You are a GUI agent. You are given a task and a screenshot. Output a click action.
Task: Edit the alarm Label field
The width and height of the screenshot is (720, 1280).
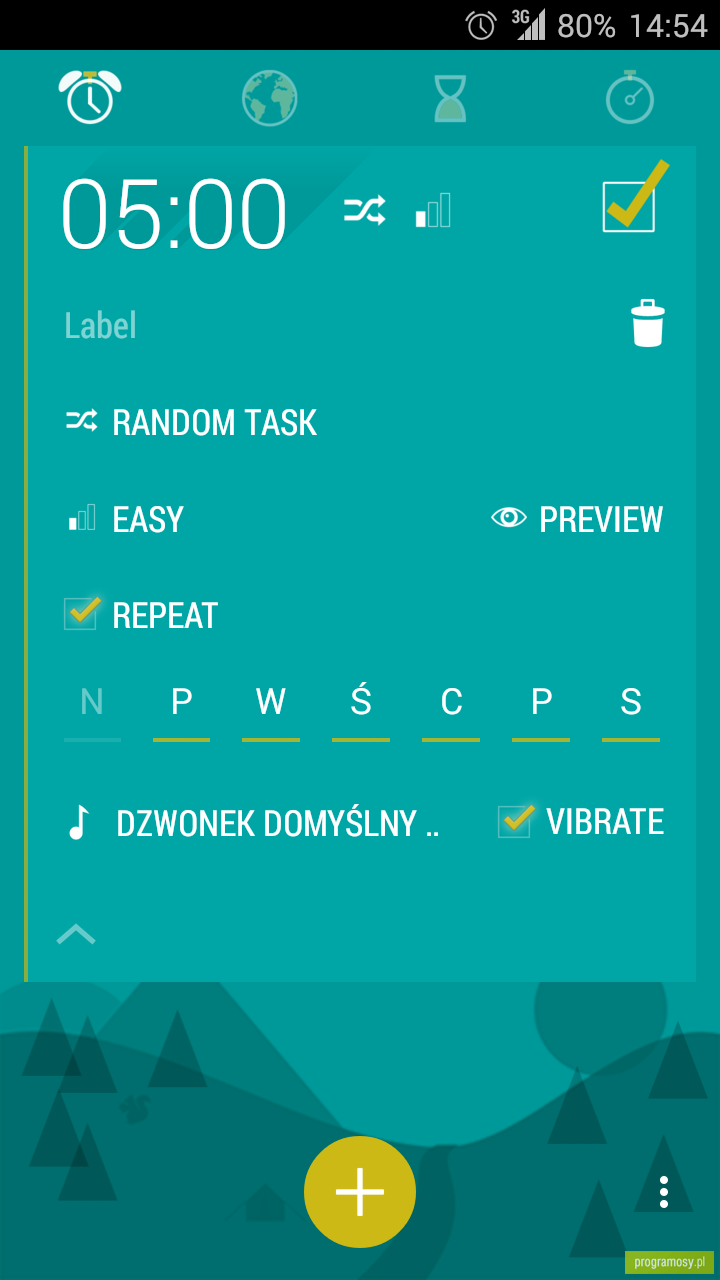click(x=100, y=326)
